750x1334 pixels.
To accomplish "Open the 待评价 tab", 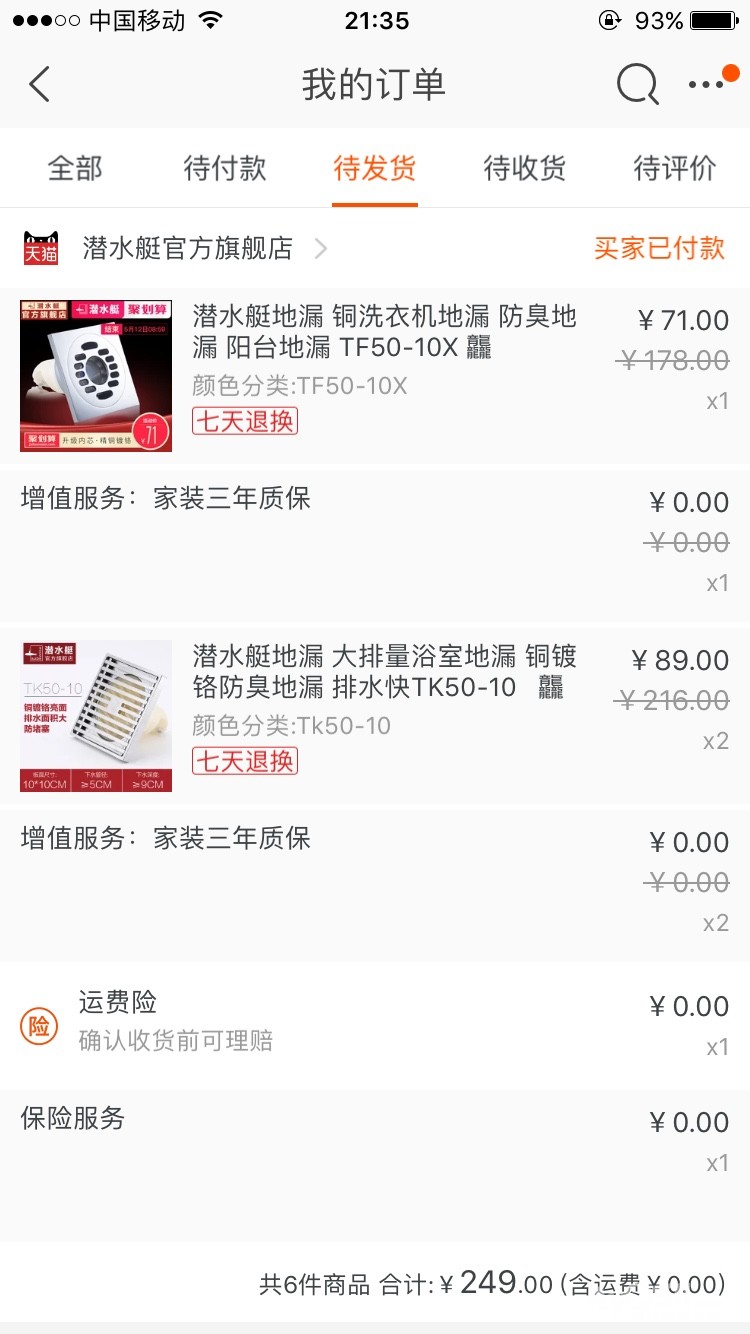I will click(x=675, y=168).
